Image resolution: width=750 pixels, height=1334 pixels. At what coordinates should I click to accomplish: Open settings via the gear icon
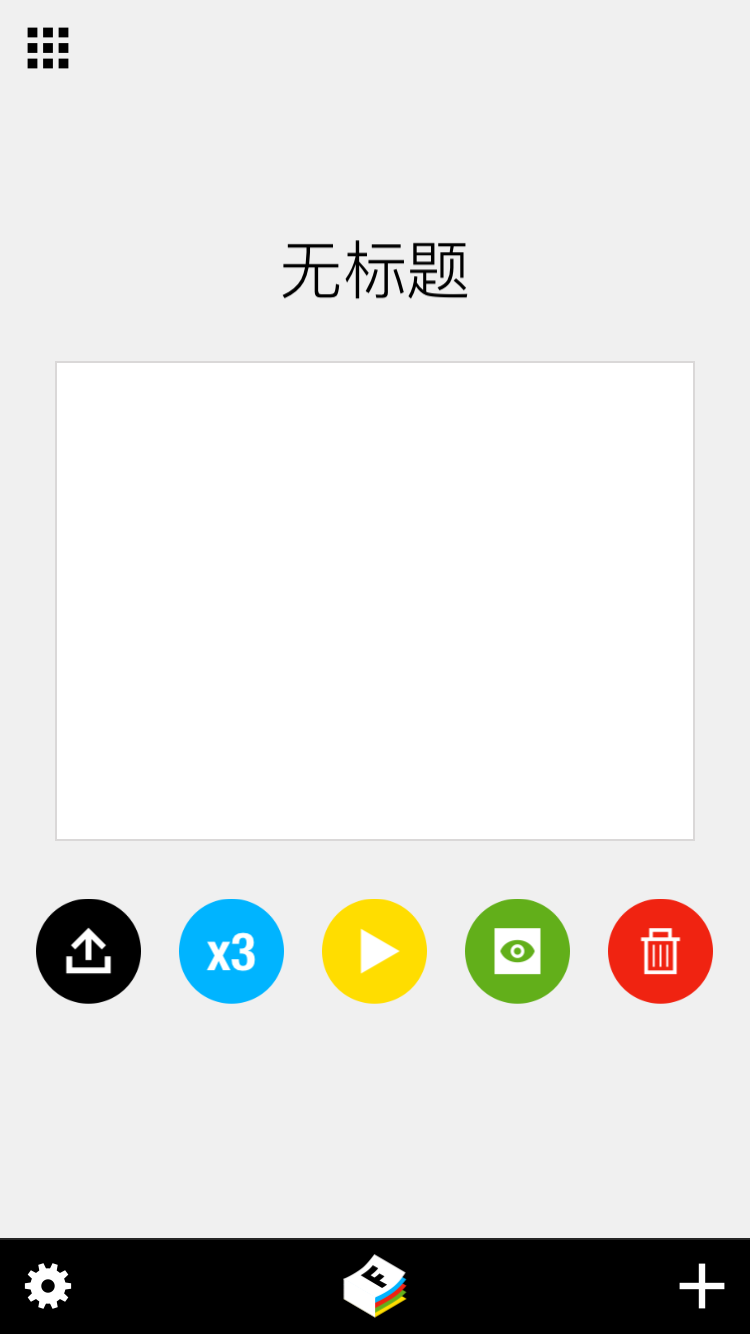(x=48, y=1286)
